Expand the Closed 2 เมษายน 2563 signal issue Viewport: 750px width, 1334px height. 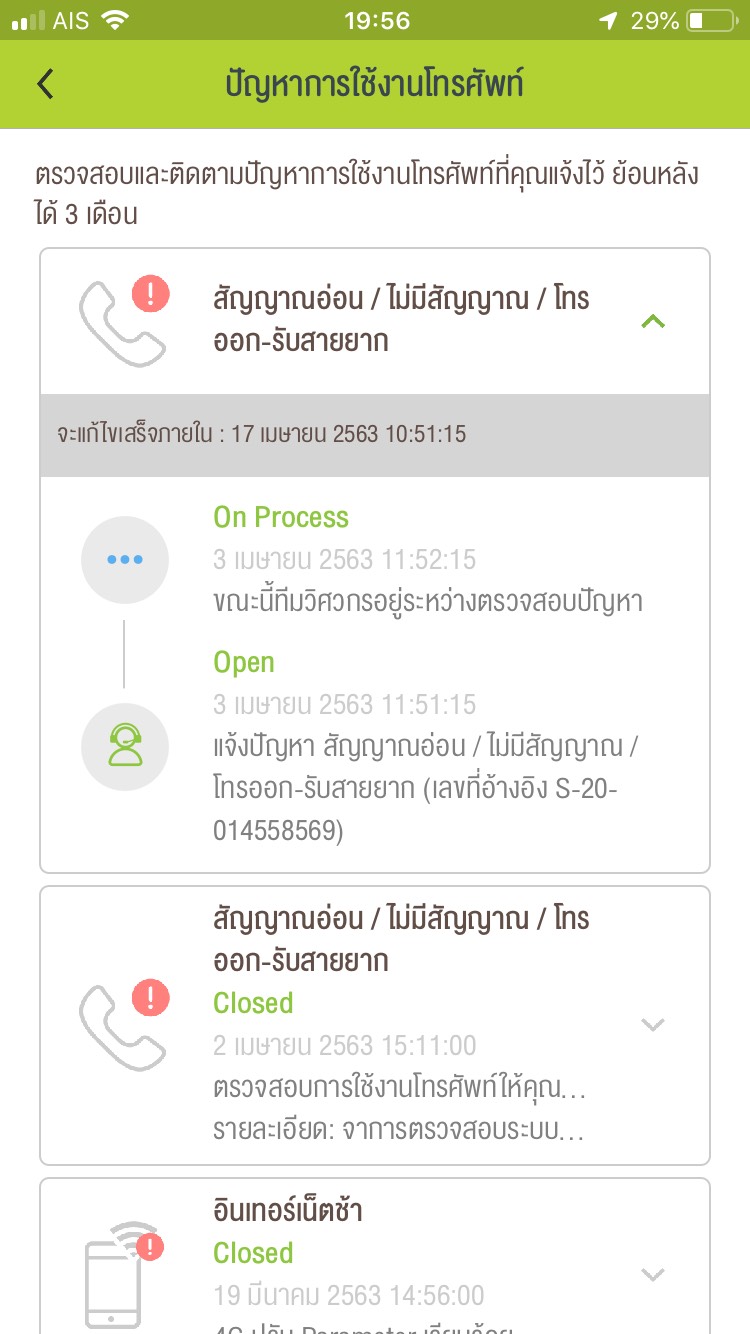(652, 1024)
